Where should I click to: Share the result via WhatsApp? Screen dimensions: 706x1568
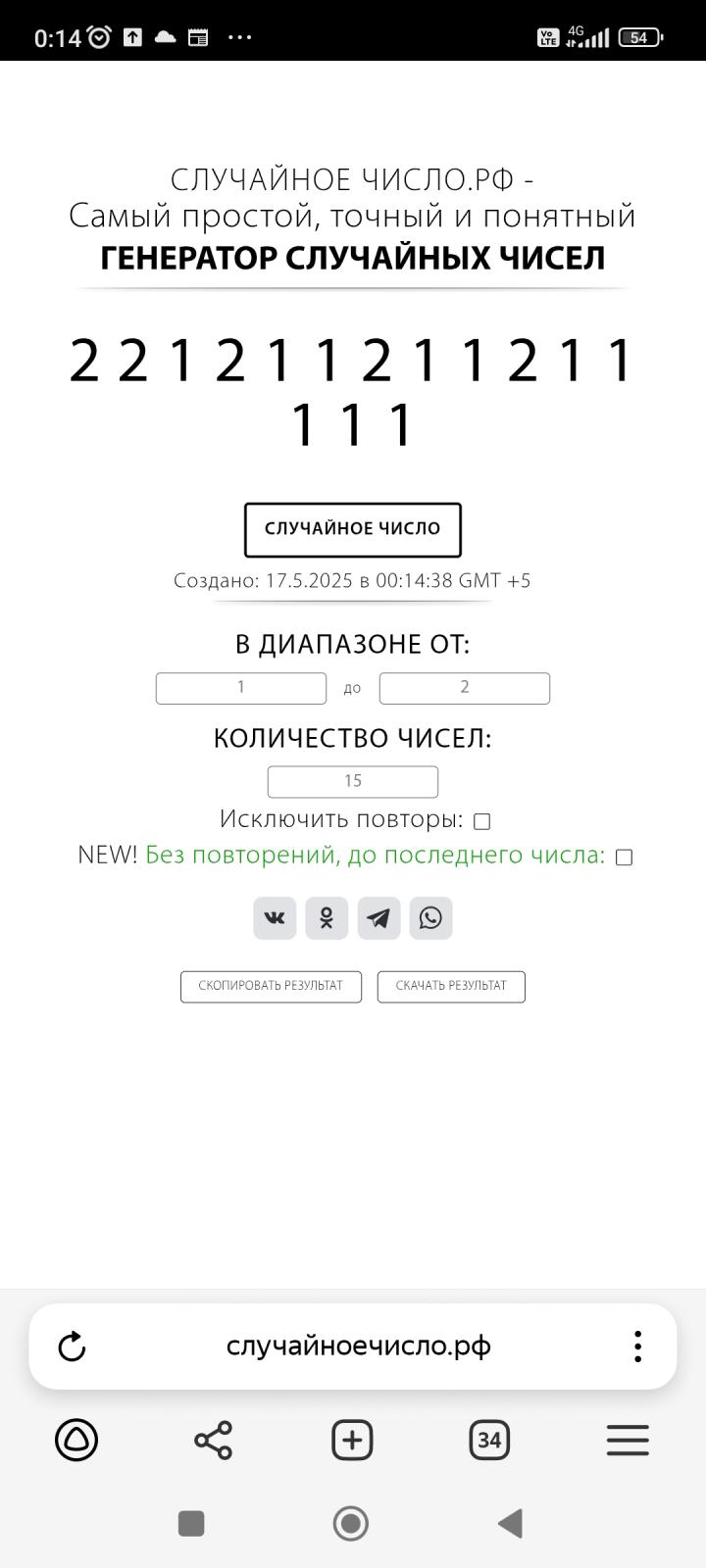pos(430,918)
